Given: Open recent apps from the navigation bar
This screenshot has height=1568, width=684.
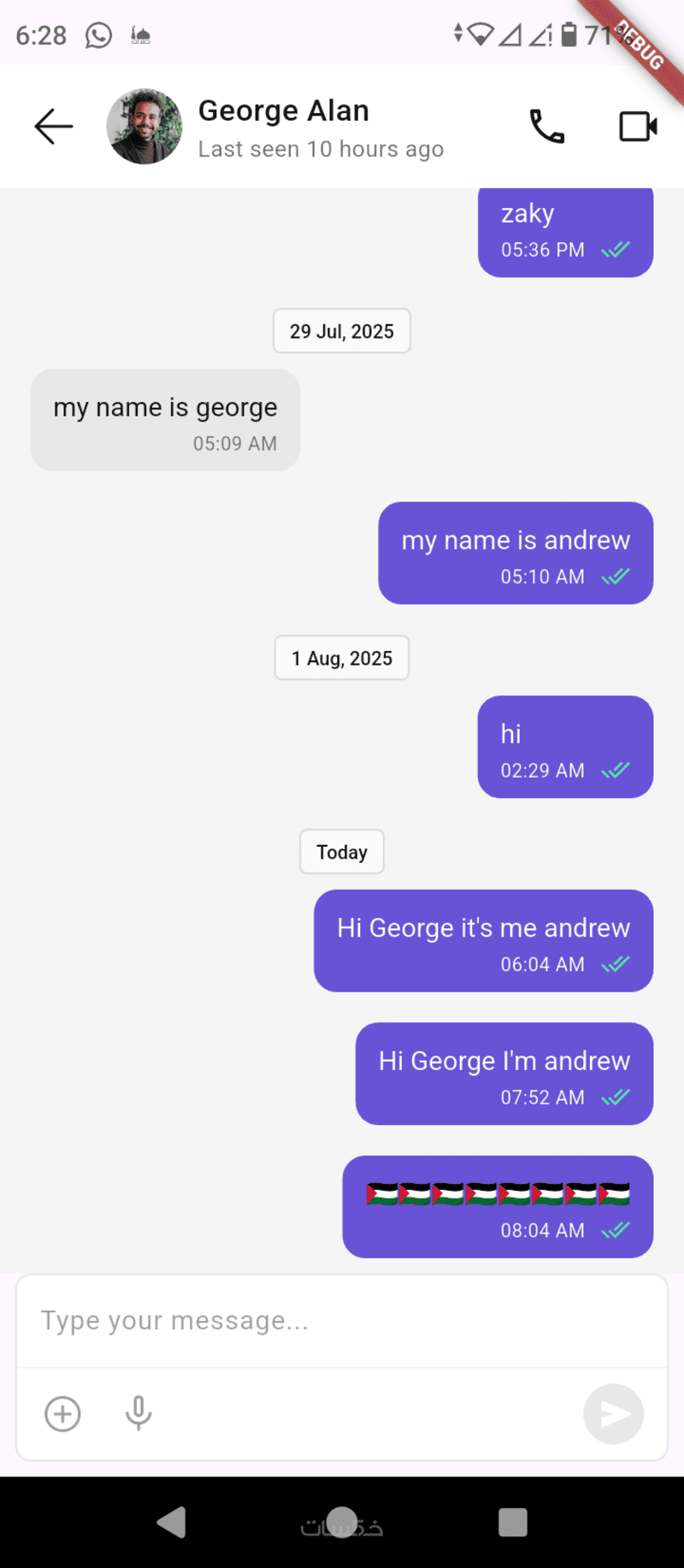Looking at the screenshot, I should [512, 1523].
